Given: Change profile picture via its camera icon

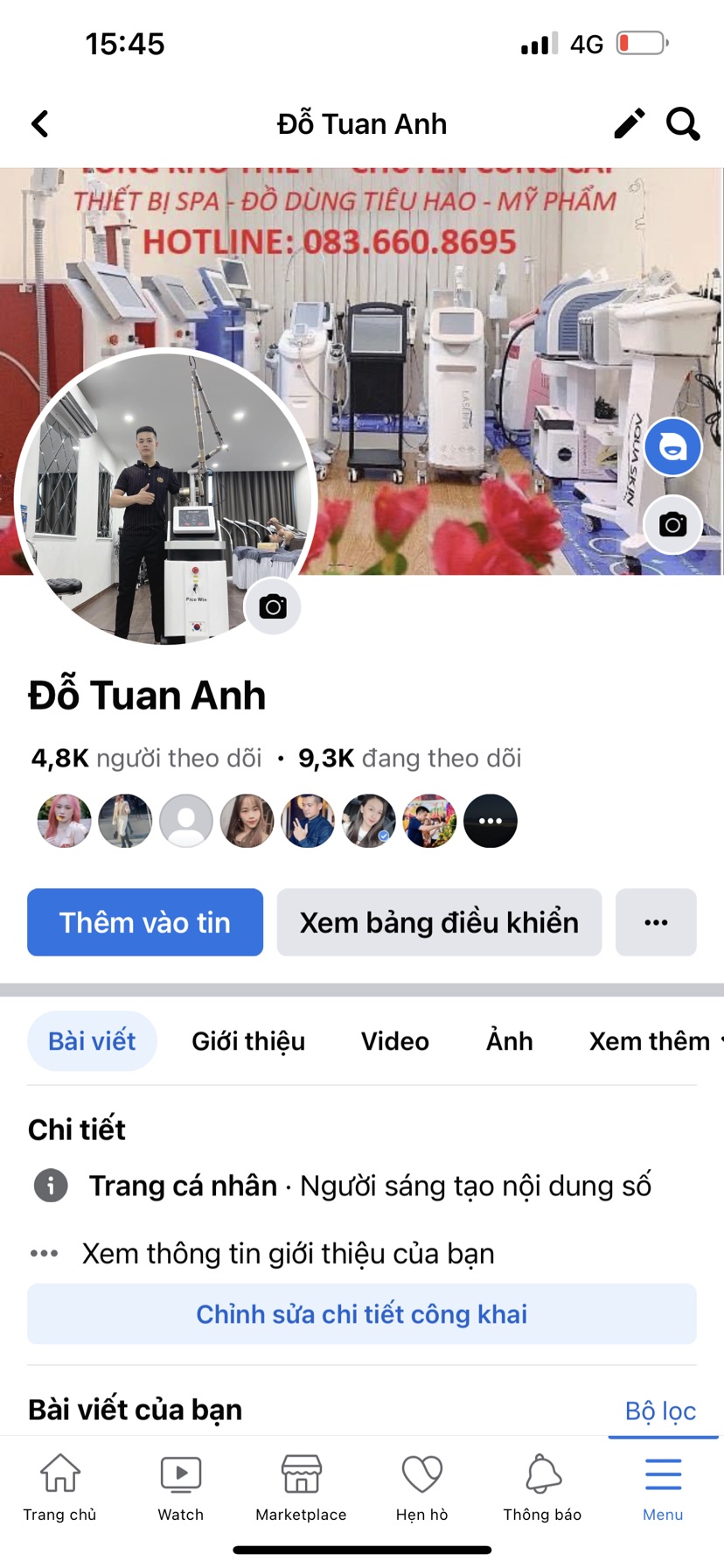Looking at the screenshot, I should 272,605.
